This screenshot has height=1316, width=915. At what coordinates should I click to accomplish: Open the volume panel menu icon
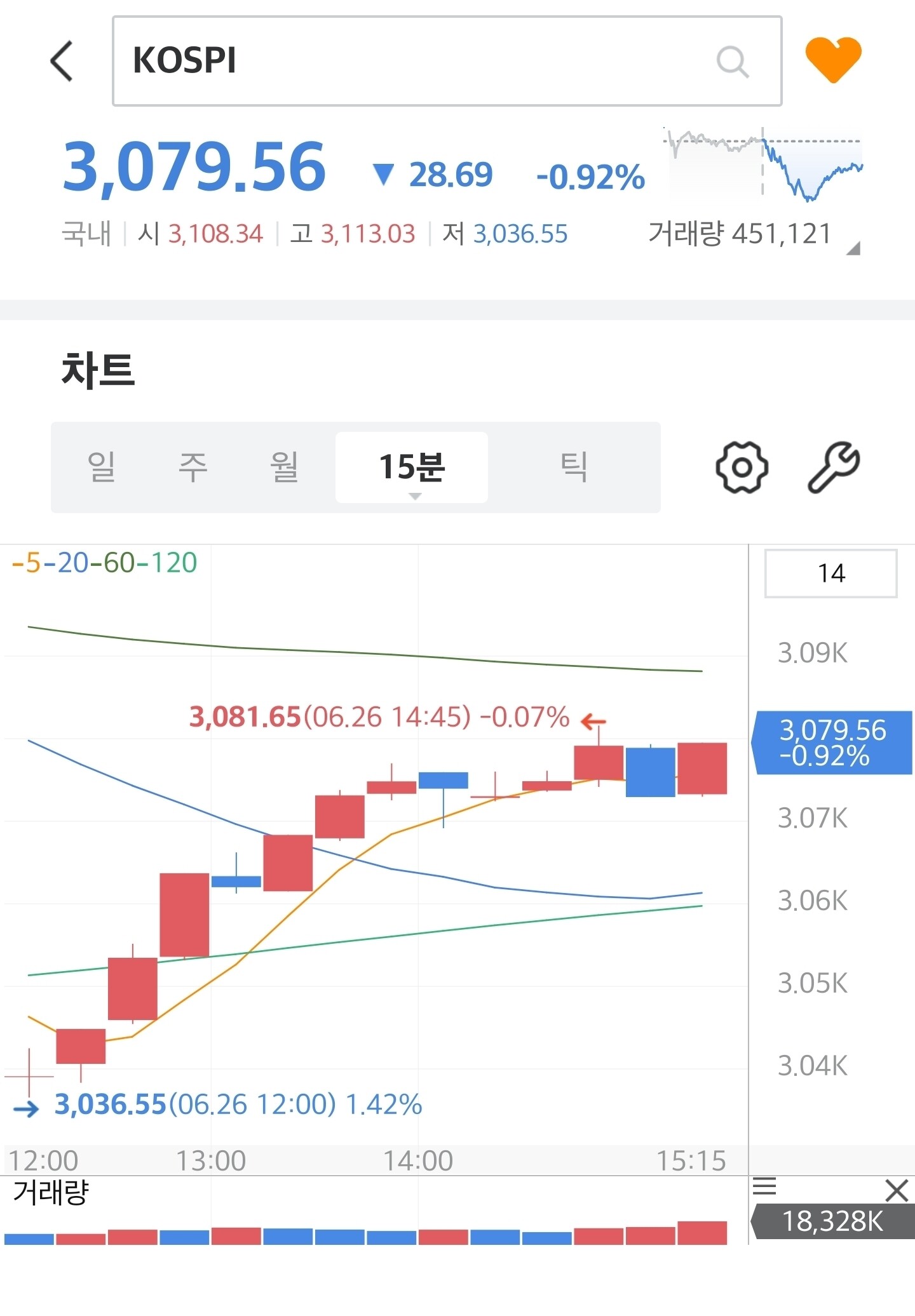pos(764,1186)
